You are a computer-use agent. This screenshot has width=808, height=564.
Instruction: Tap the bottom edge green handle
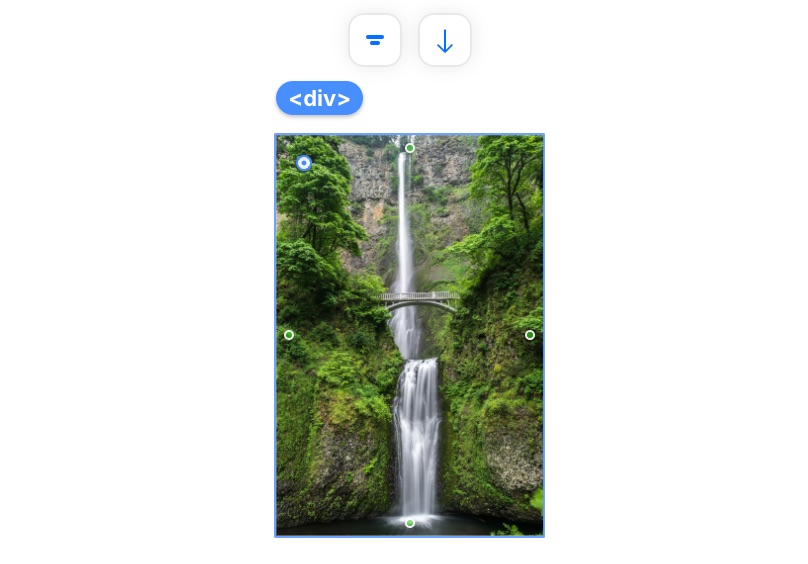tap(410, 523)
